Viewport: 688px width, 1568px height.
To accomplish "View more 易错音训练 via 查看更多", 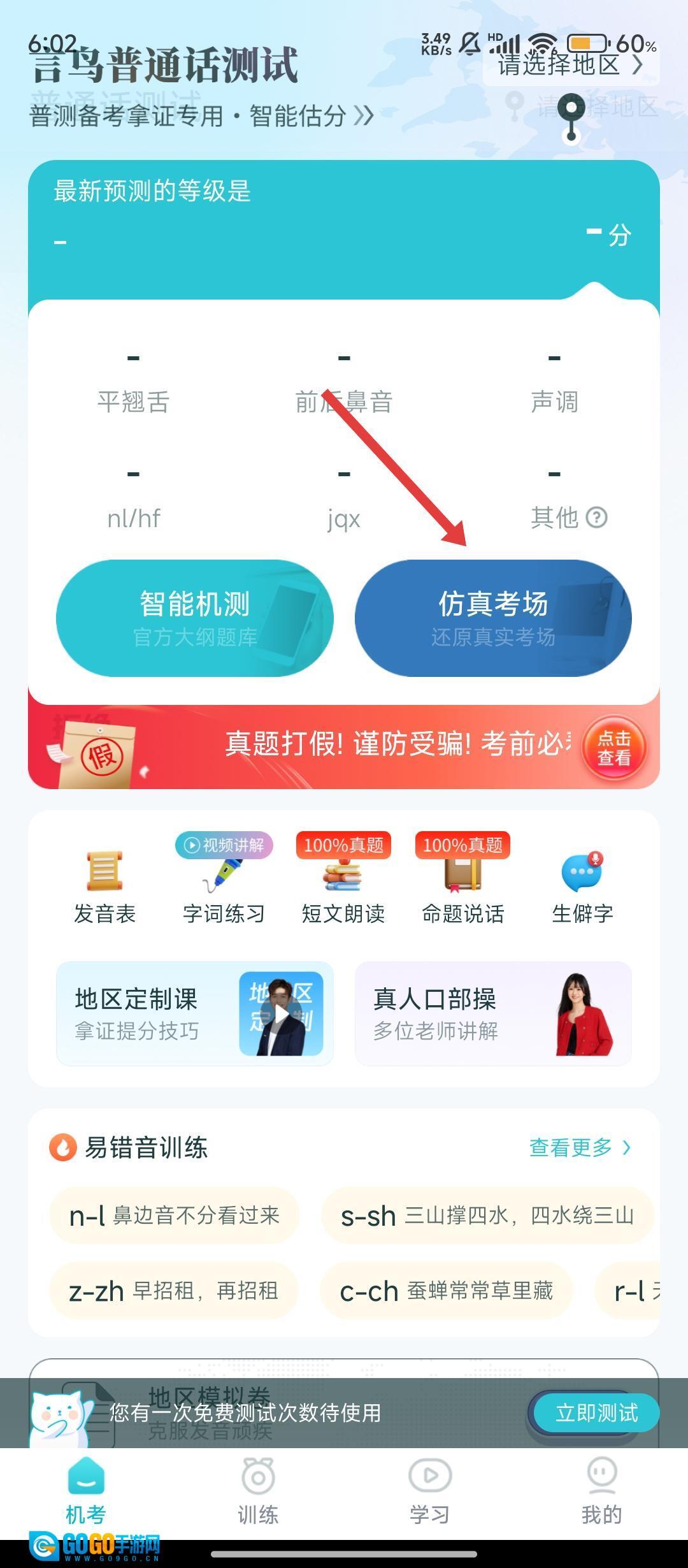I will tap(579, 1147).
